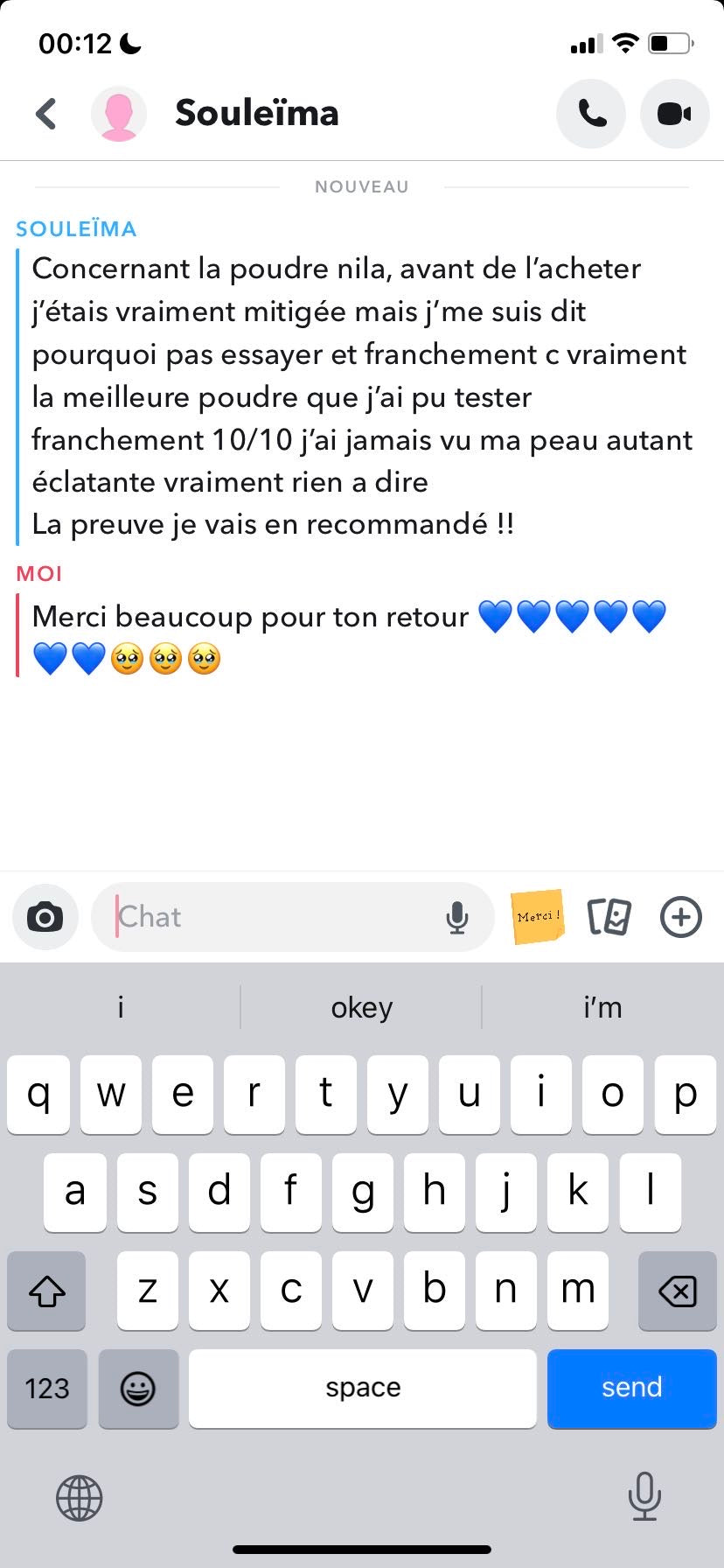Image resolution: width=724 pixels, height=1568 pixels.
Task: Switch keyboard language with the globe
Action: click(x=80, y=1497)
